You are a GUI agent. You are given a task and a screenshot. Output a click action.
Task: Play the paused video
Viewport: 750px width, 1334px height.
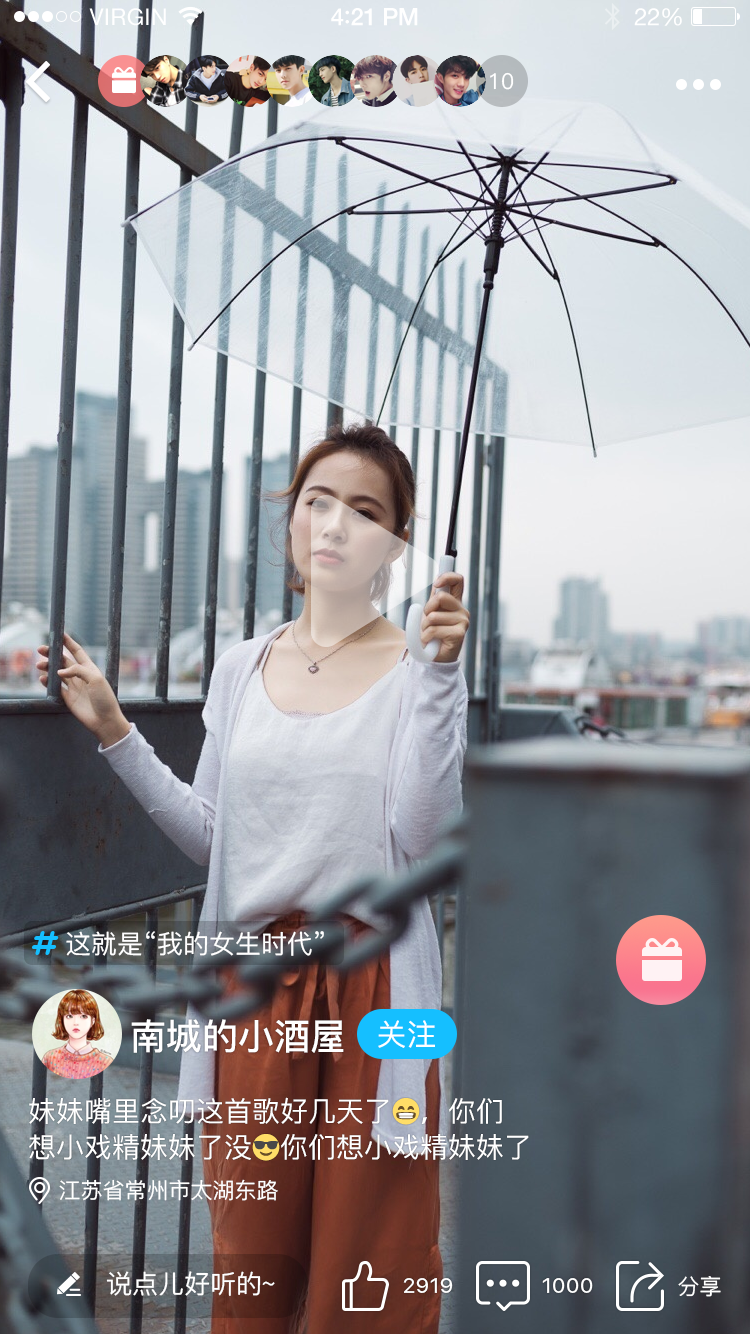coord(362,574)
